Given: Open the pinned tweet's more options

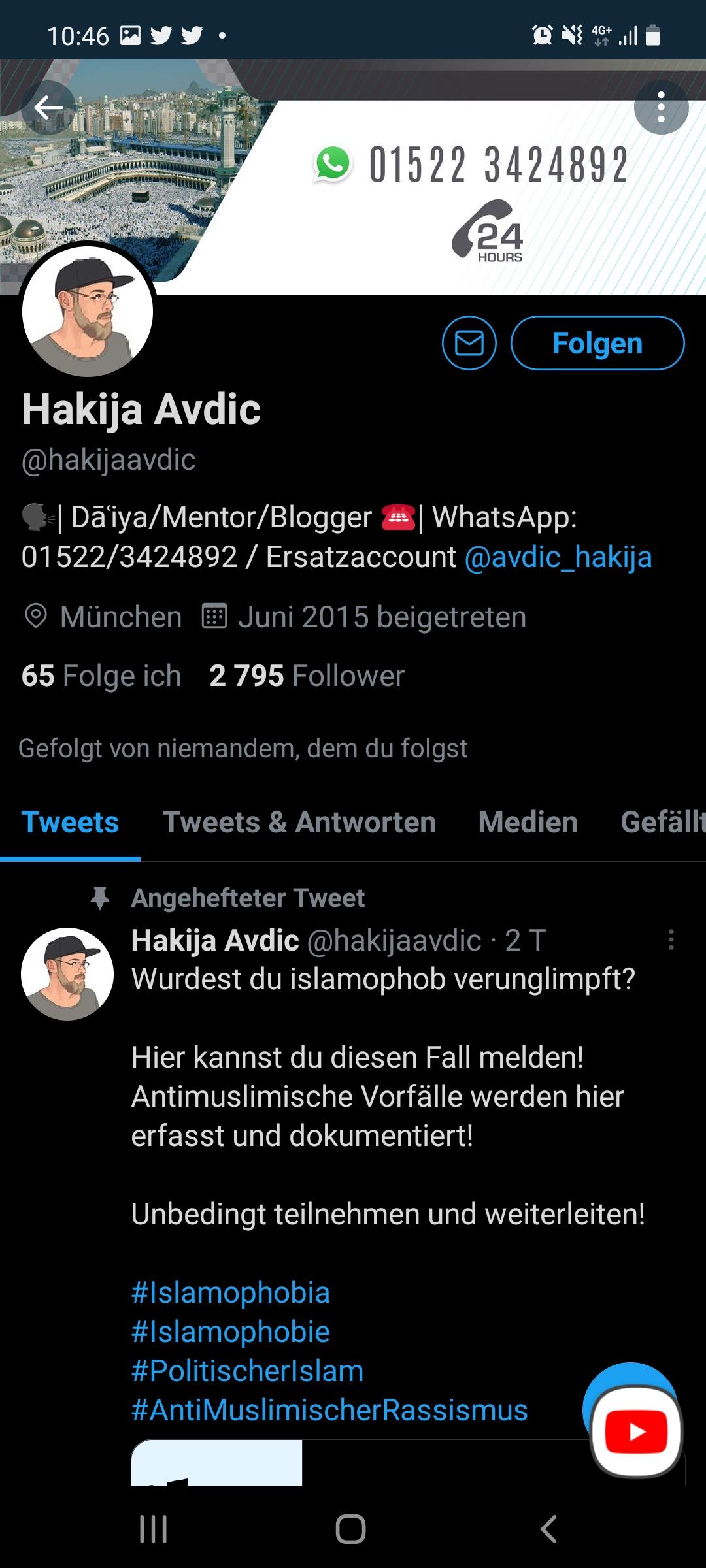Looking at the screenshot, I should pyautogui.click(x=671, y=939).
